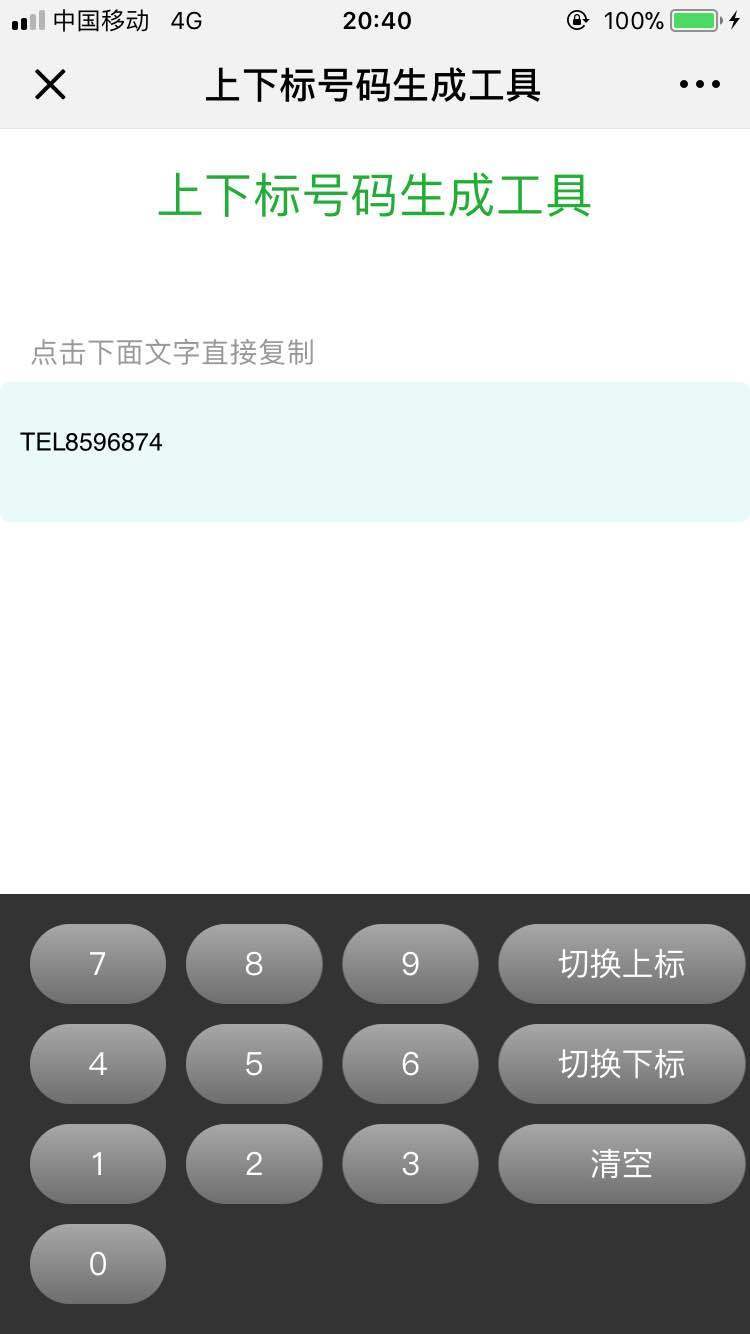Screen dimensions: 750x1334
Task: Enter digit 0
Action: (x=98, y=1264)
